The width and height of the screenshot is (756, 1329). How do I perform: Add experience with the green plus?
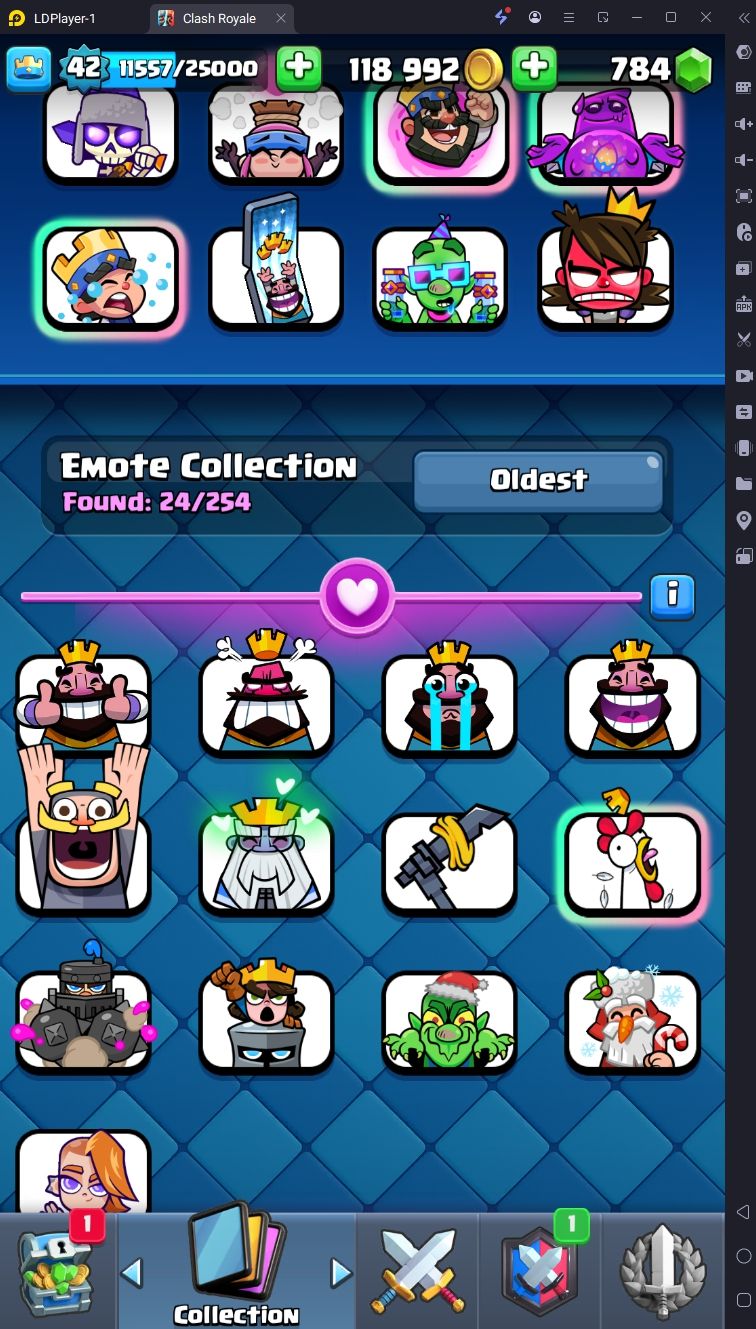[298, 68]
